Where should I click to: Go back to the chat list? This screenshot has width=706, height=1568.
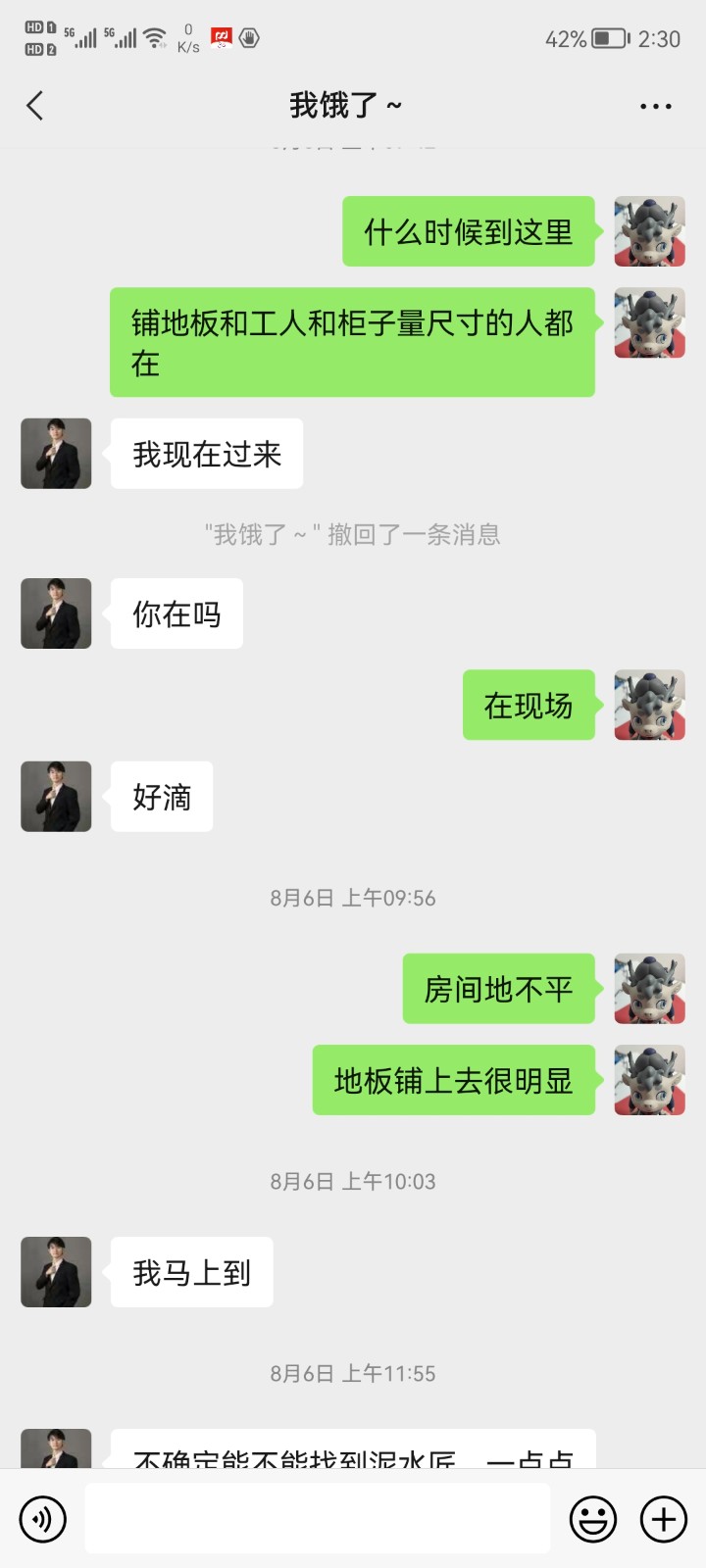click(35, 106)
